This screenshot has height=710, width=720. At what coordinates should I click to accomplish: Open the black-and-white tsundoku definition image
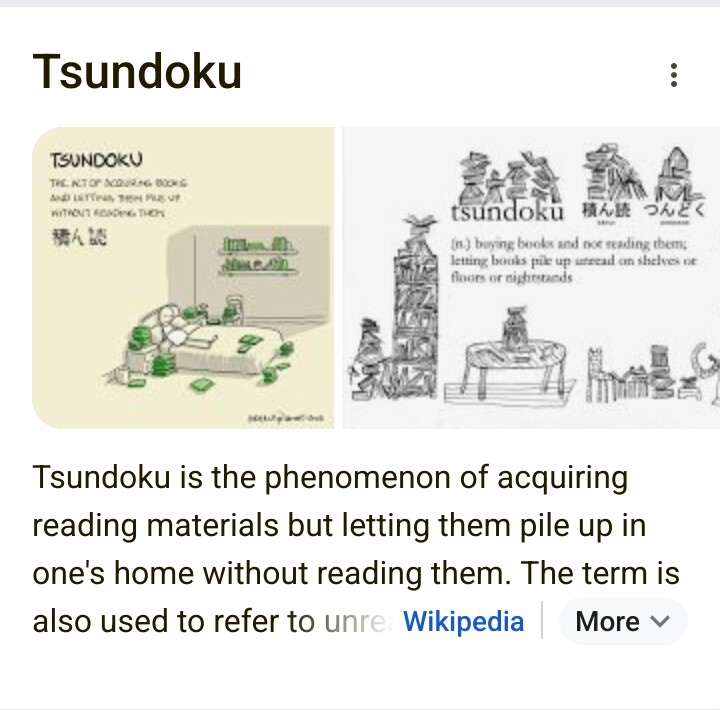pos(531,278)
